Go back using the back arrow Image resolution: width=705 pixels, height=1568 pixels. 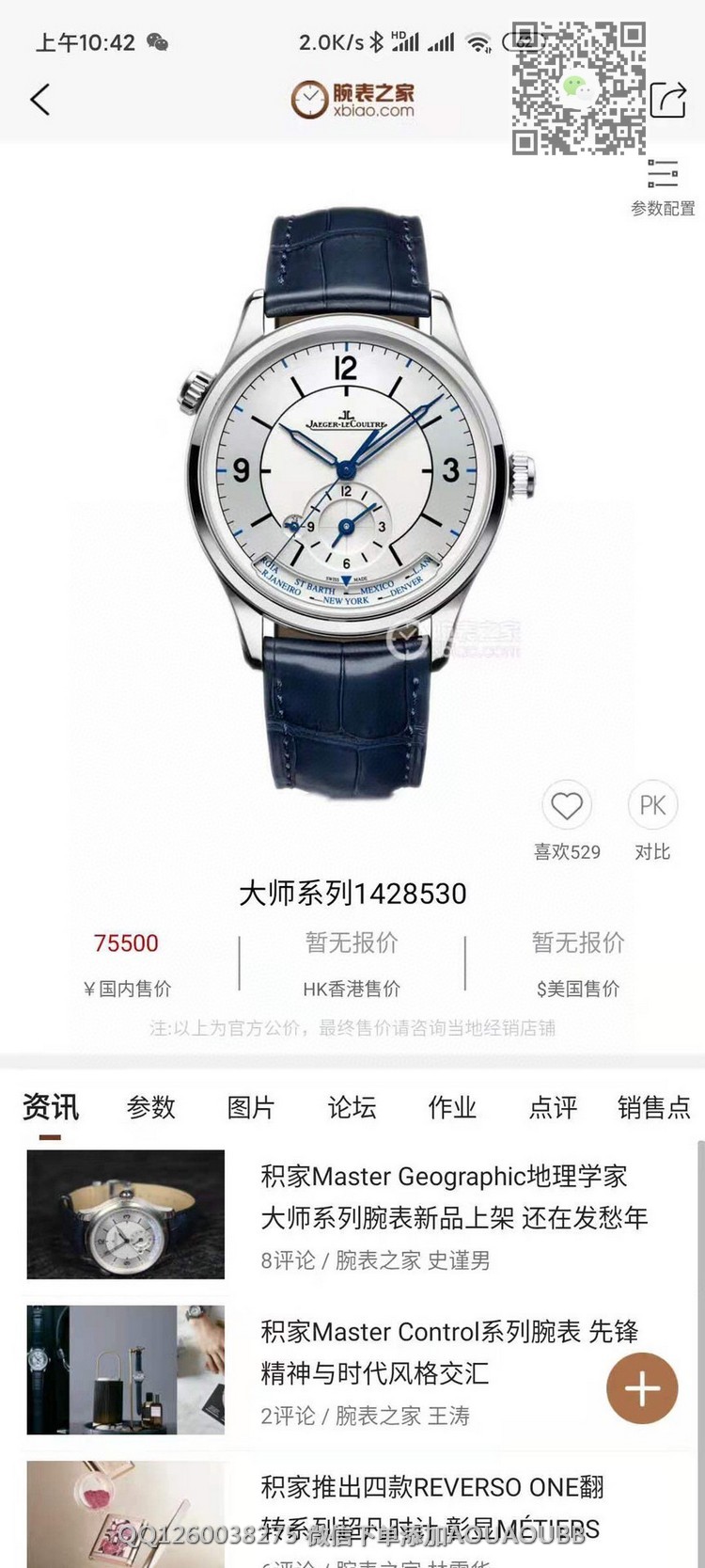[x=40, y=100]
